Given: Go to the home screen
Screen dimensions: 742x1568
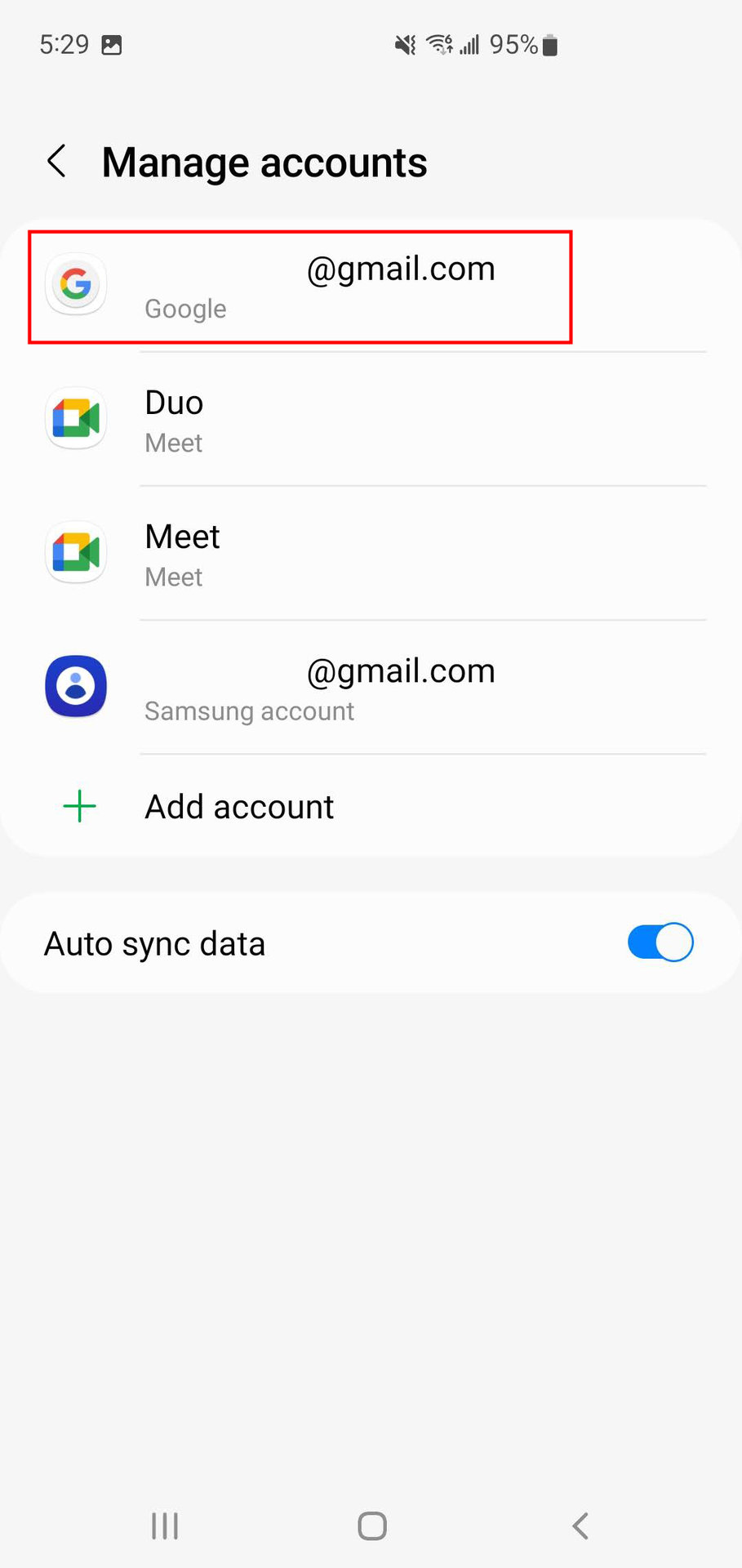Looking at the screenshot, I should coord(372,1526).
